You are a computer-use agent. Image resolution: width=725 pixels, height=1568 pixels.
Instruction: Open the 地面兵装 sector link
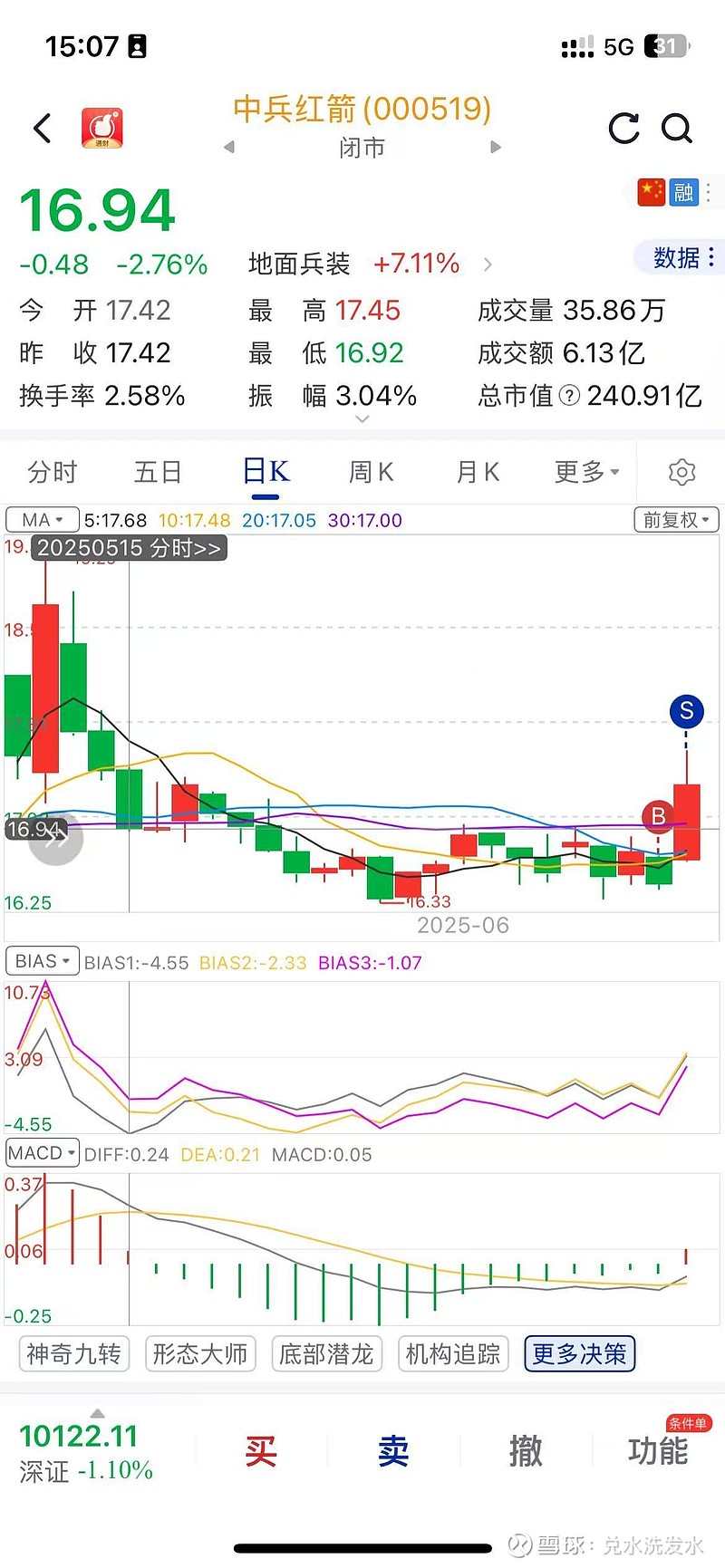click(x=299, y=264)
